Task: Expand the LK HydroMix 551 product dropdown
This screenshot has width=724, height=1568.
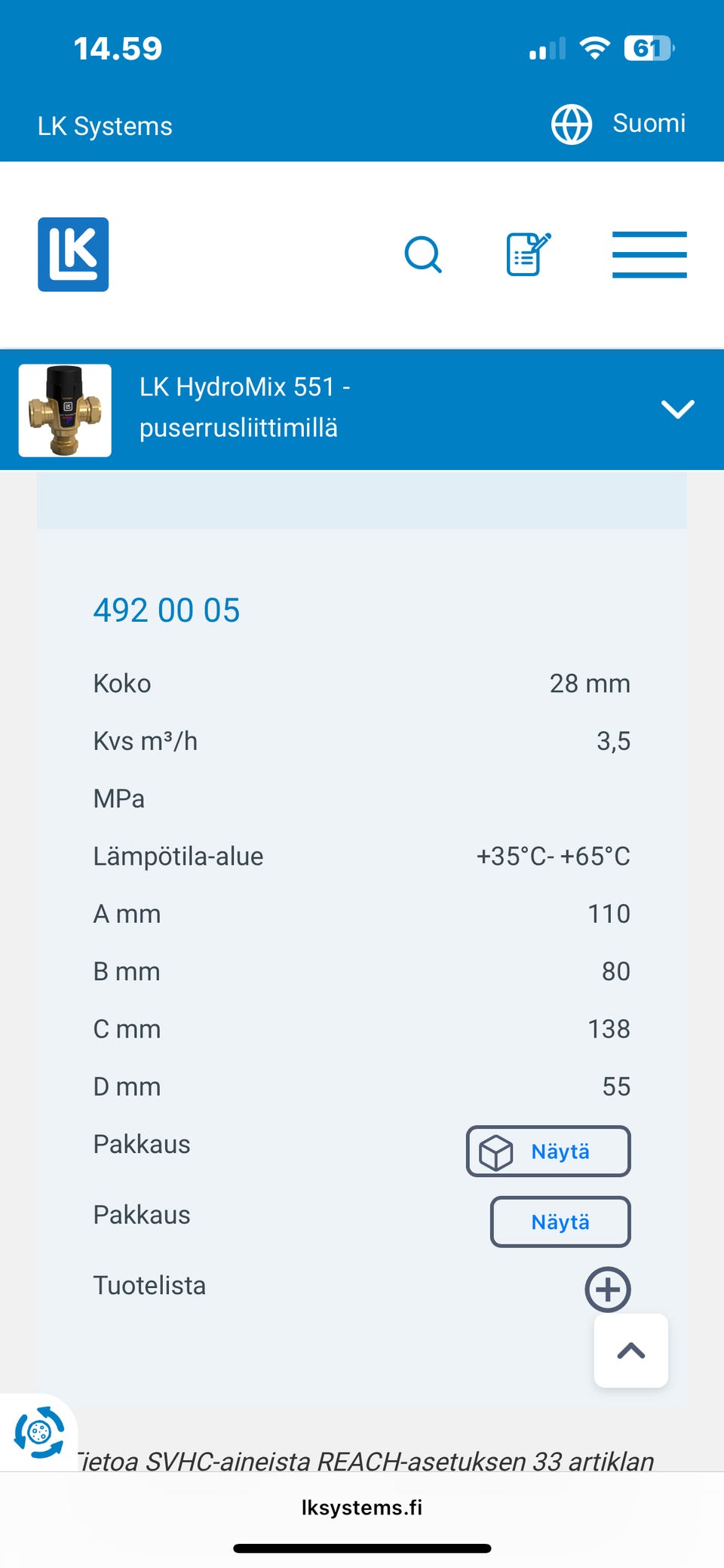Action: (677, 409)
